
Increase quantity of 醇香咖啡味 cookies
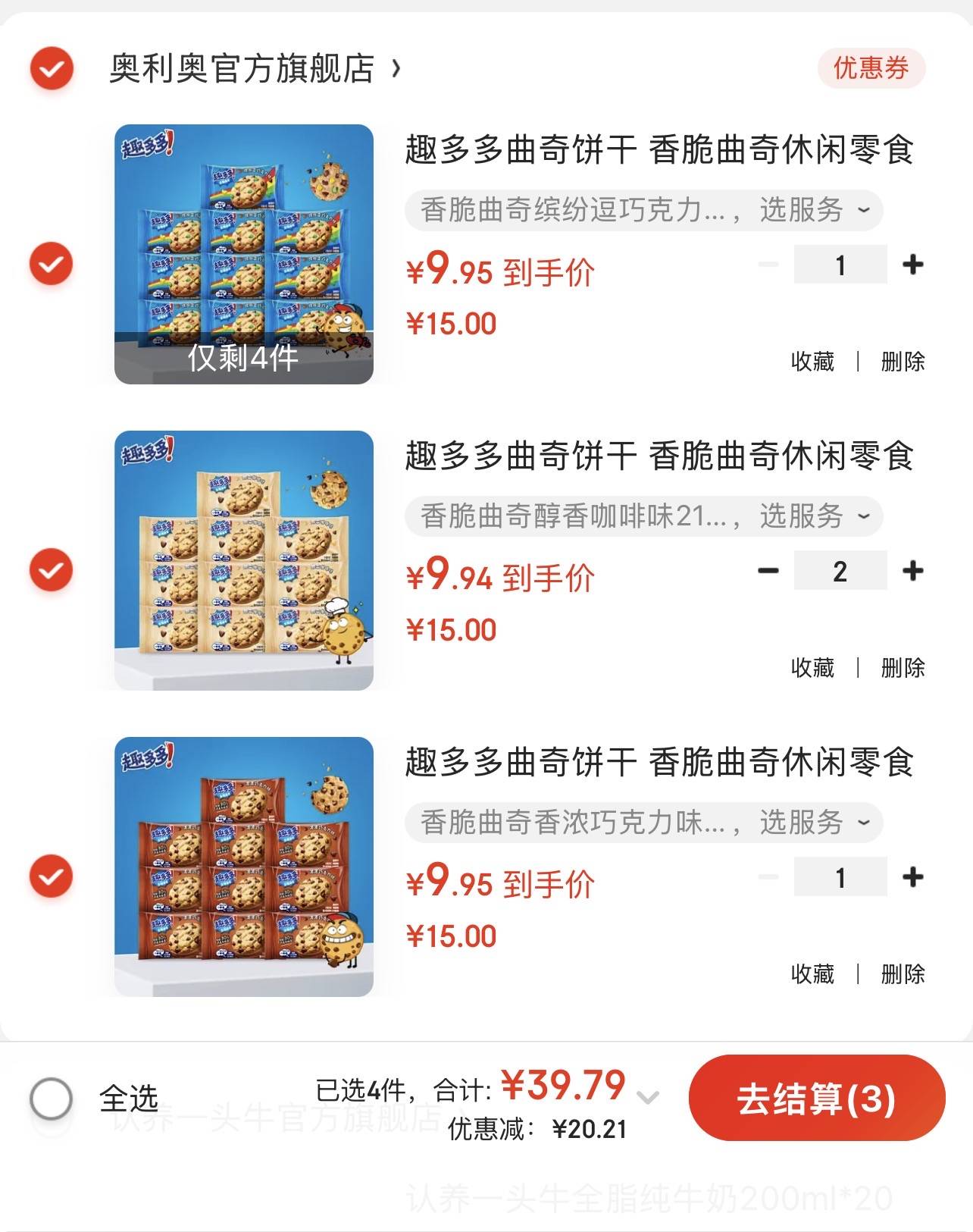click(912, 571)
